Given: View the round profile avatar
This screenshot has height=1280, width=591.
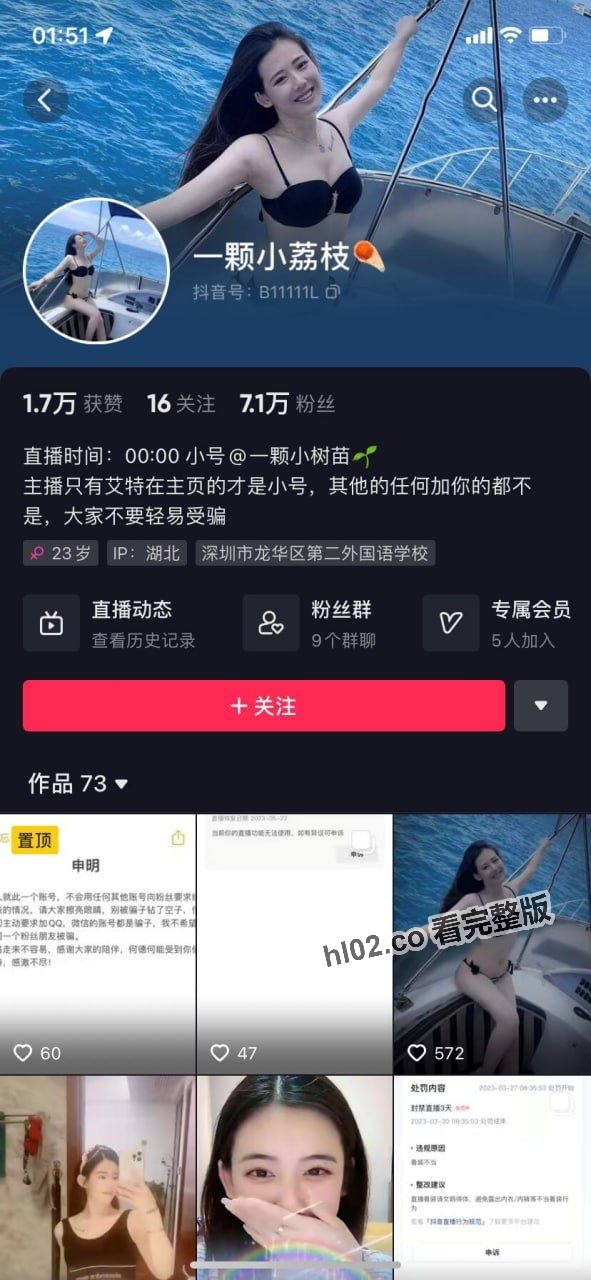Looking at the screenshot, I should pyautogui.click(x=96, y=272).
